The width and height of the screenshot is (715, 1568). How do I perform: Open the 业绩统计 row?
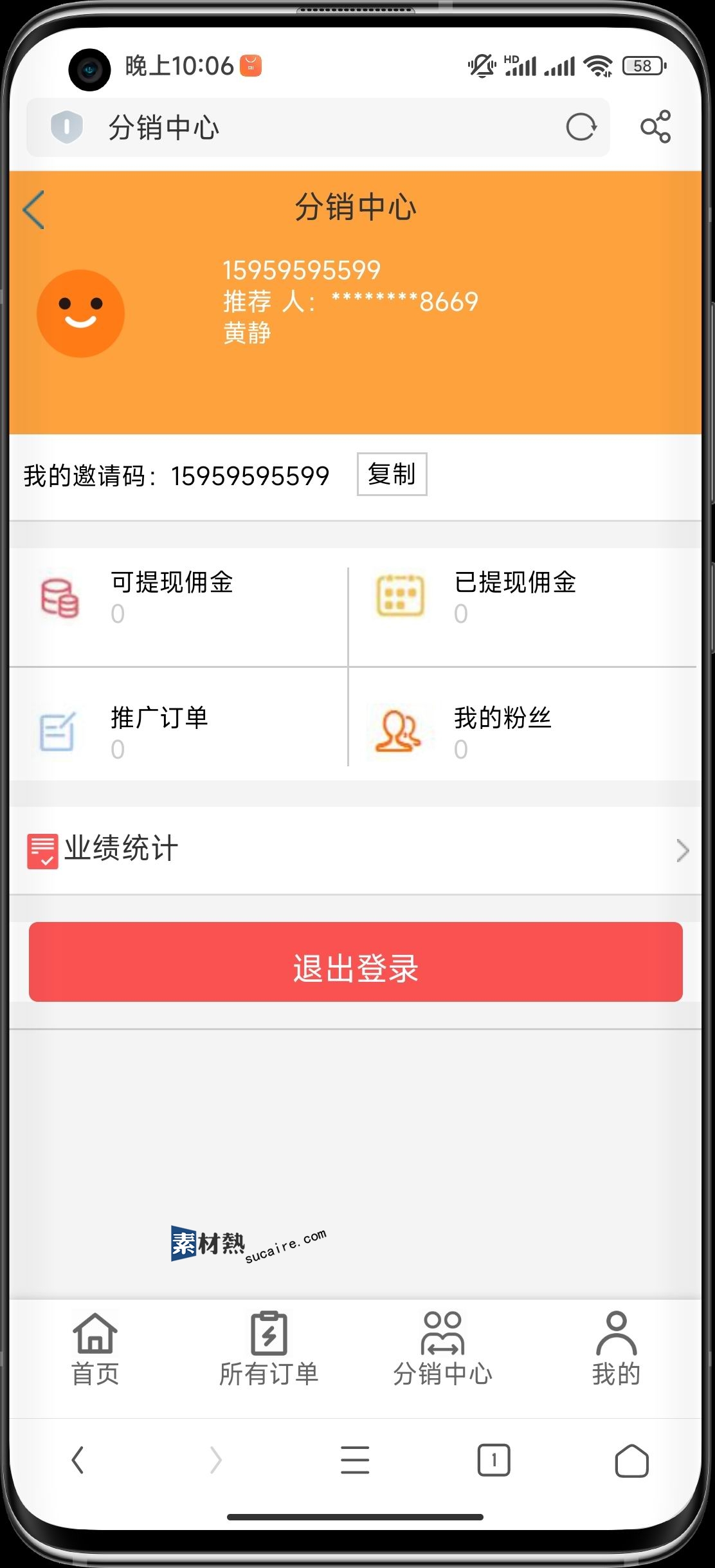pyautogui.click(x=355, y=850)
